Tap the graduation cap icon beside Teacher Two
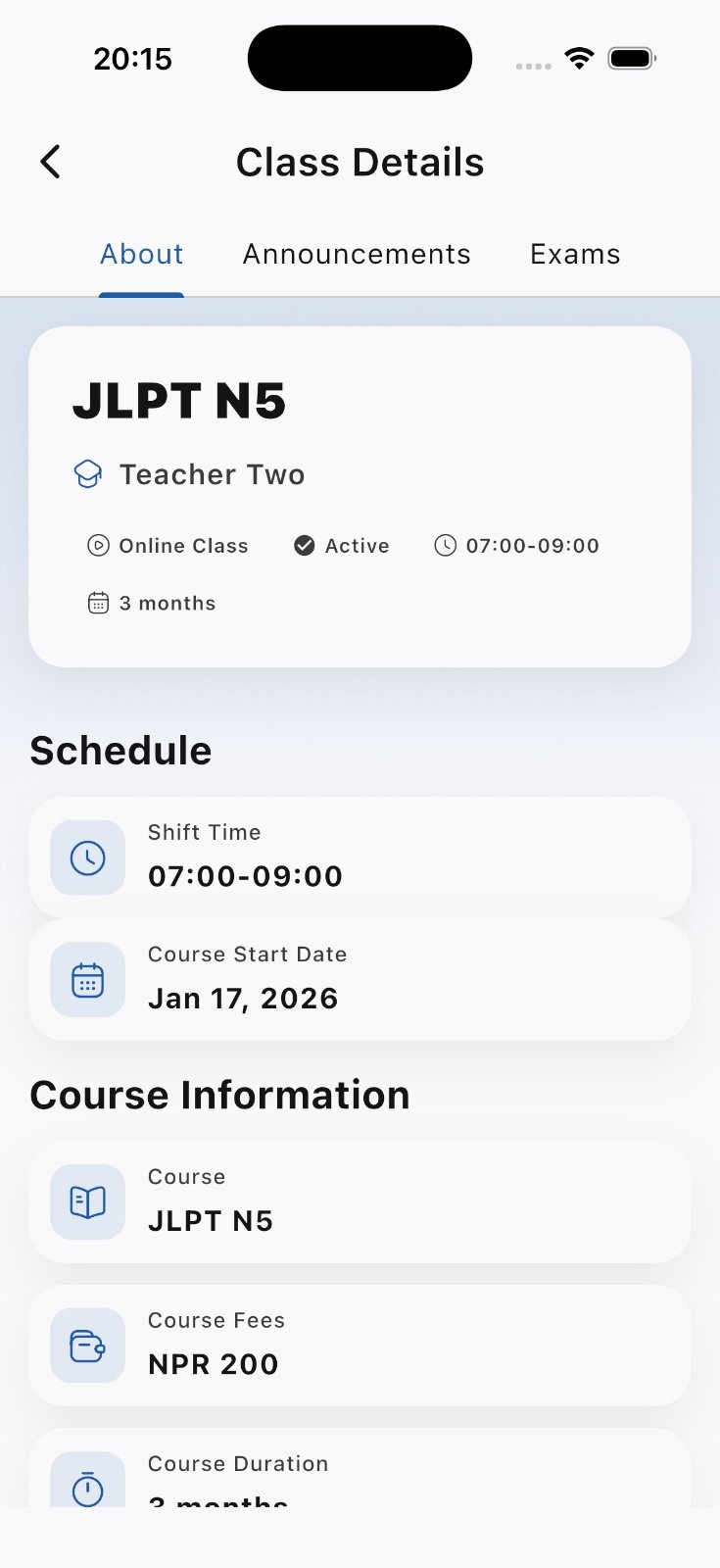The image size is (720, 1568). pos(88,473)
